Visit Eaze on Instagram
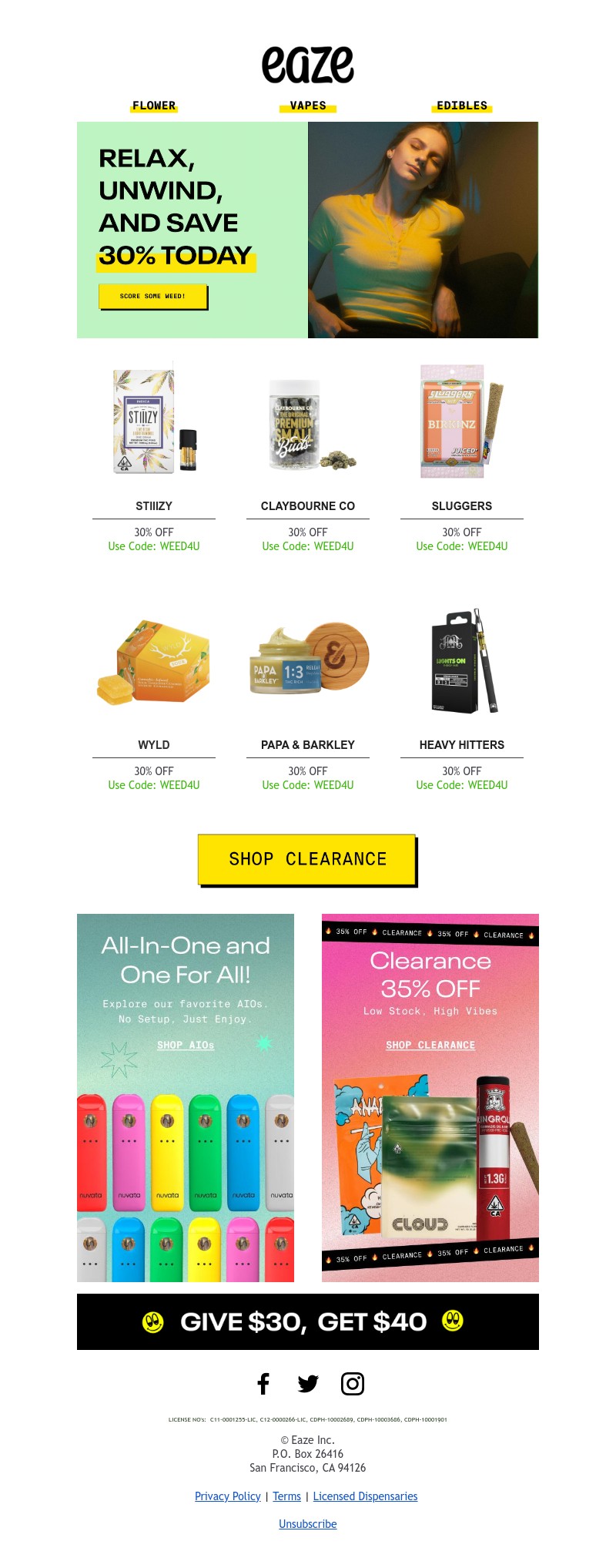The height and width of the screenshot is (1568, 616). (x=353, y=1384)
